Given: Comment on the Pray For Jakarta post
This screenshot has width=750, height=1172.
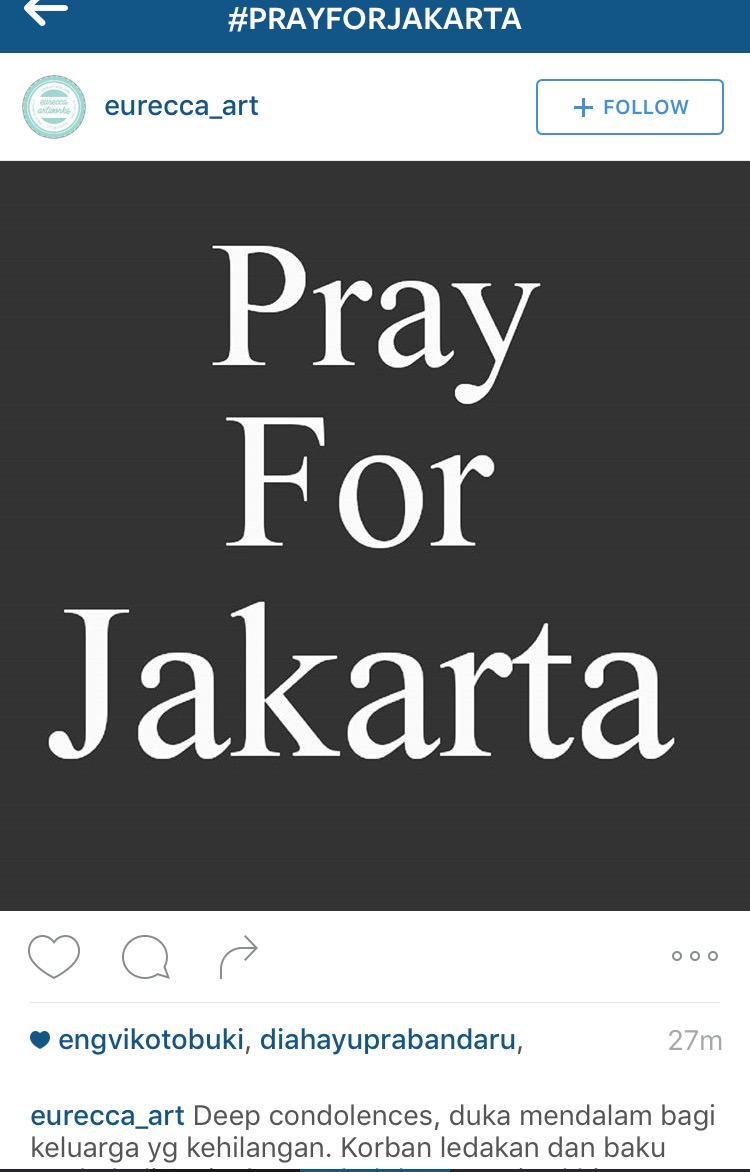Looking at the screenshot, I should coord(145,957).
